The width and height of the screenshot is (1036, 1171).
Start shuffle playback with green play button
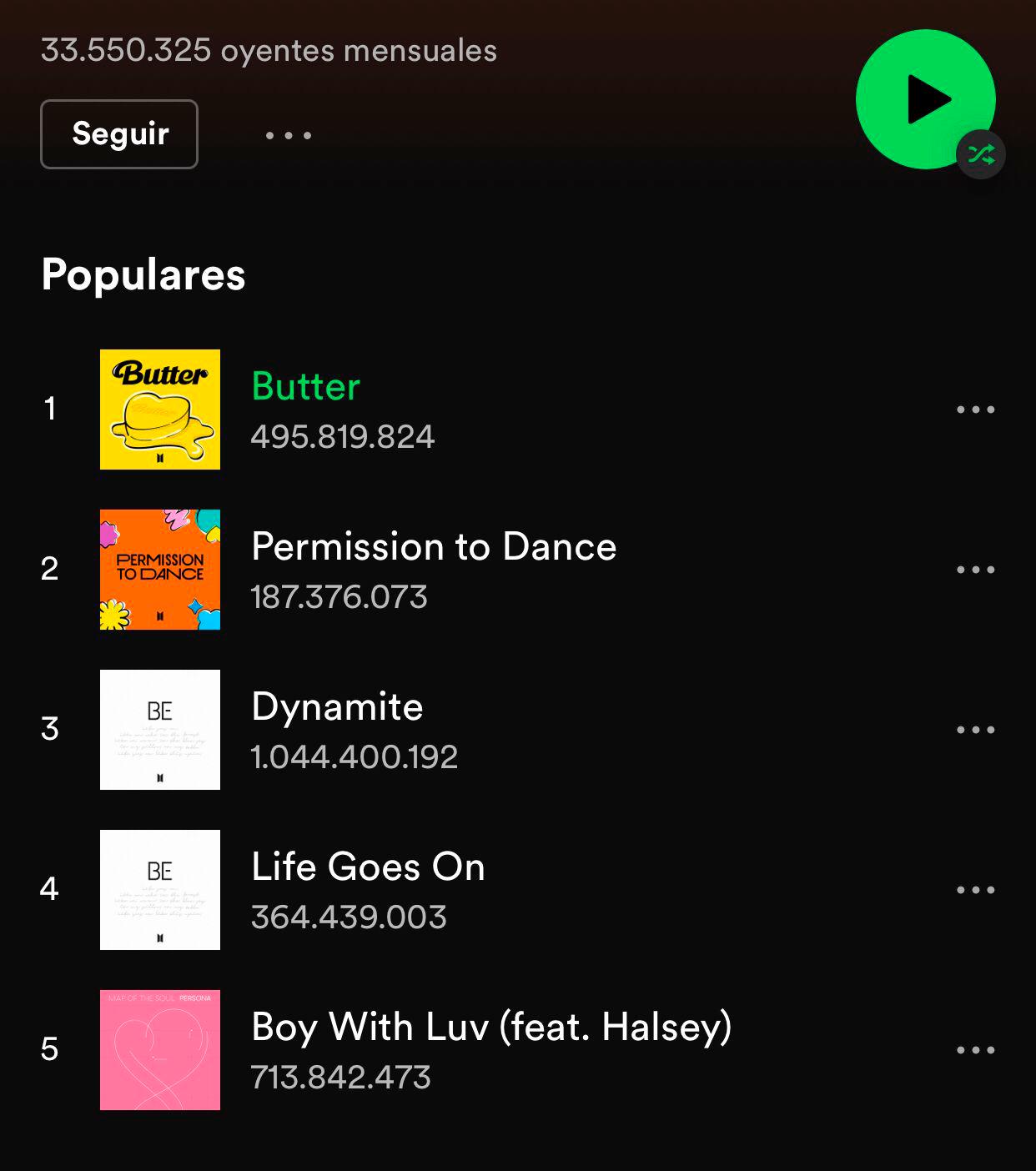click(925, 99)
